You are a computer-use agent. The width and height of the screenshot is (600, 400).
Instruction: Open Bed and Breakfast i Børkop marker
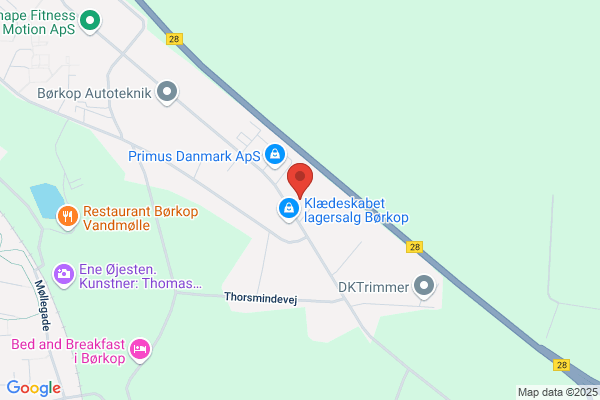[x=140, y=350]
